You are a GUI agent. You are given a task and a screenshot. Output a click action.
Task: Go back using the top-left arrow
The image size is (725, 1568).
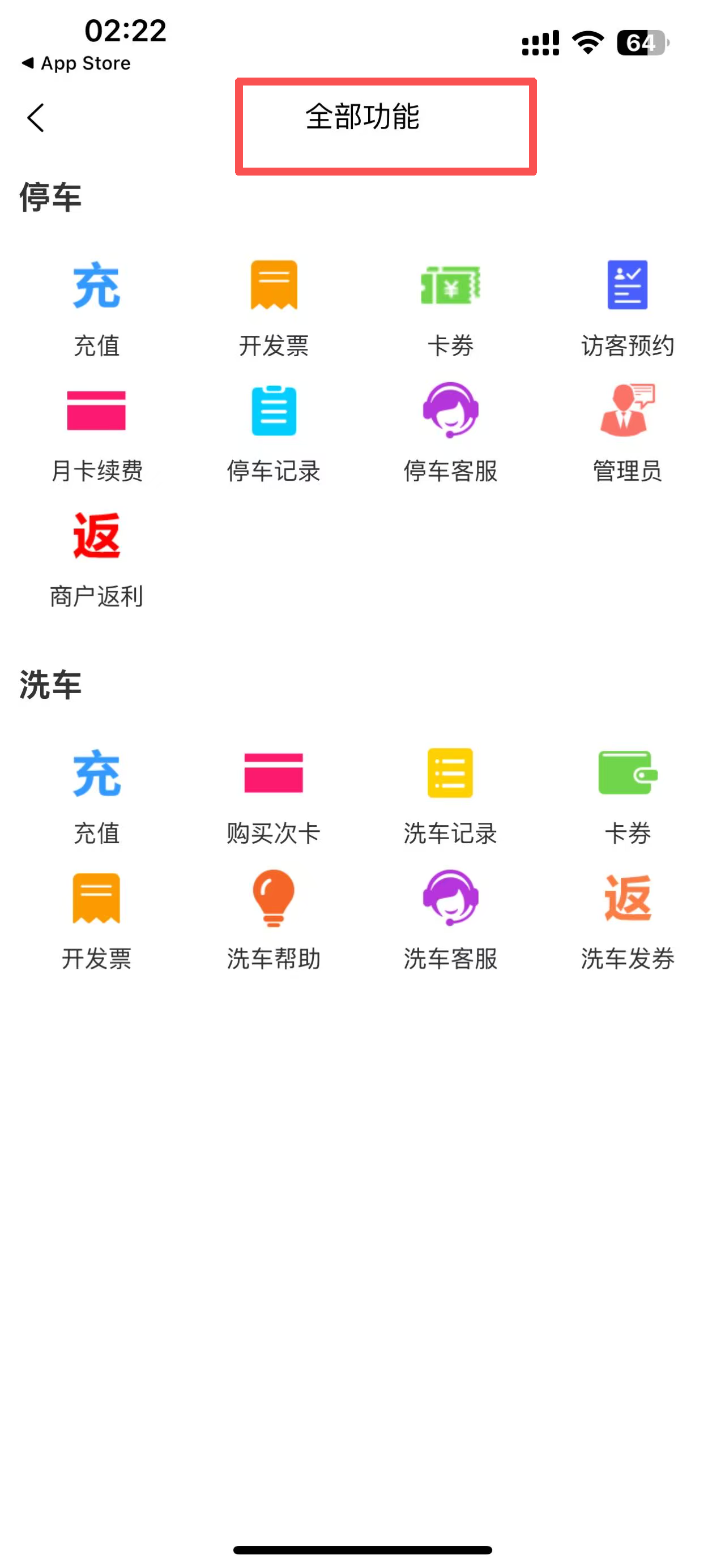click(36, 117)
